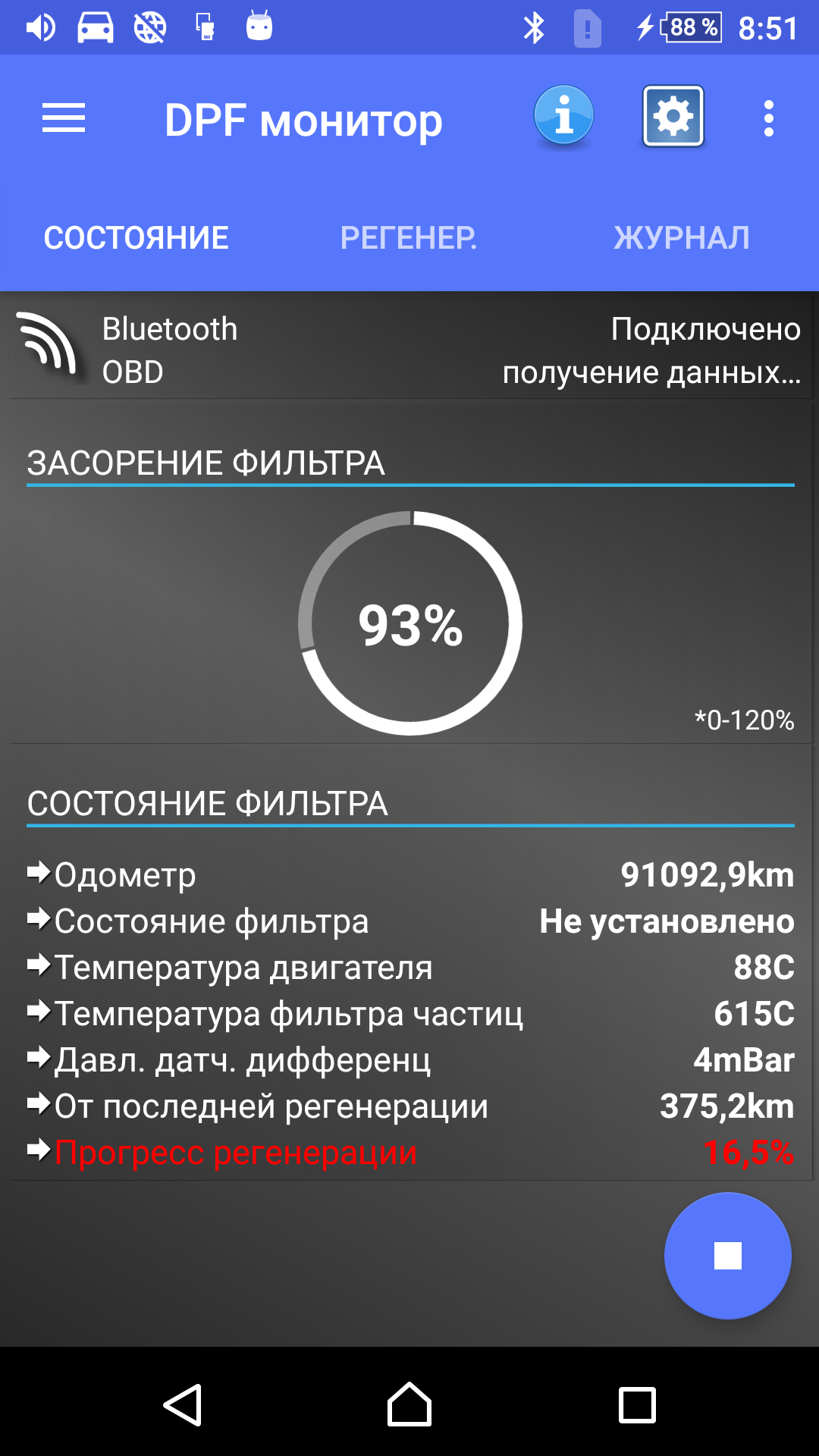Switch to the РЕГЕНЕР. tab
The height and width of the screenshot is (1456, 819).
409,238
